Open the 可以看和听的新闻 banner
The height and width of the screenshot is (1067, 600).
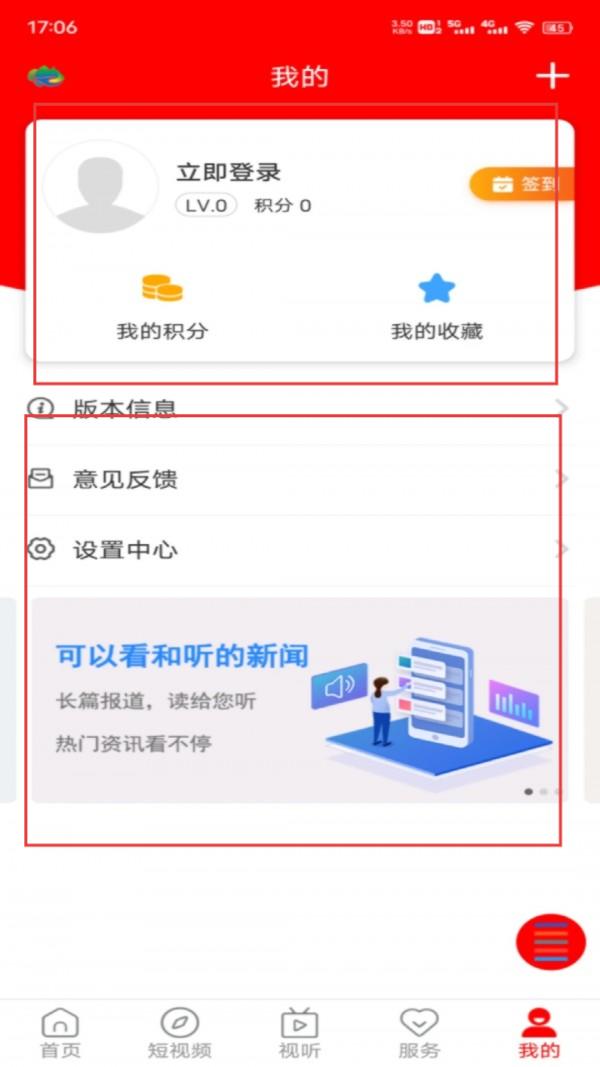pos(298,700)
